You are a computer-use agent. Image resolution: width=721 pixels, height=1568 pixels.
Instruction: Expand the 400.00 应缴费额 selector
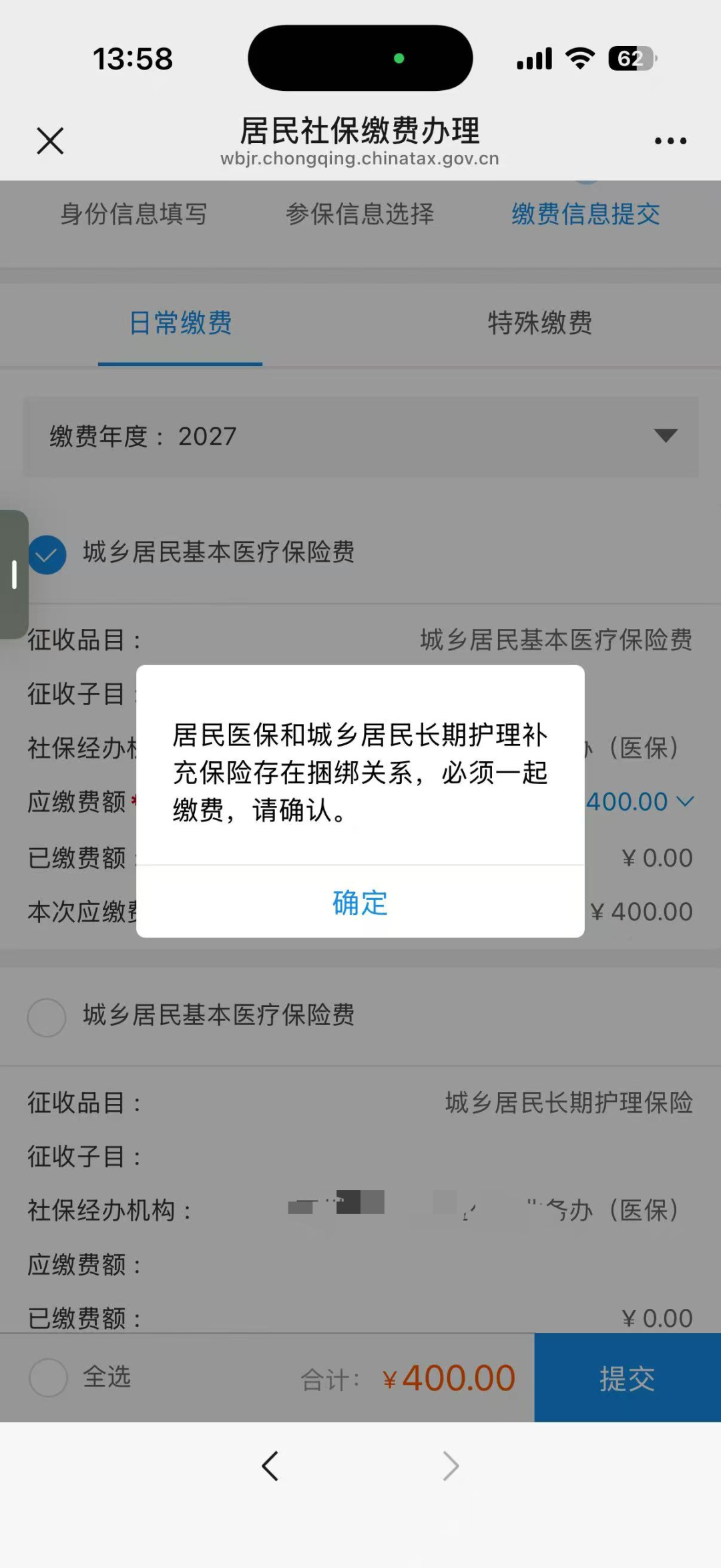(640, 801)
